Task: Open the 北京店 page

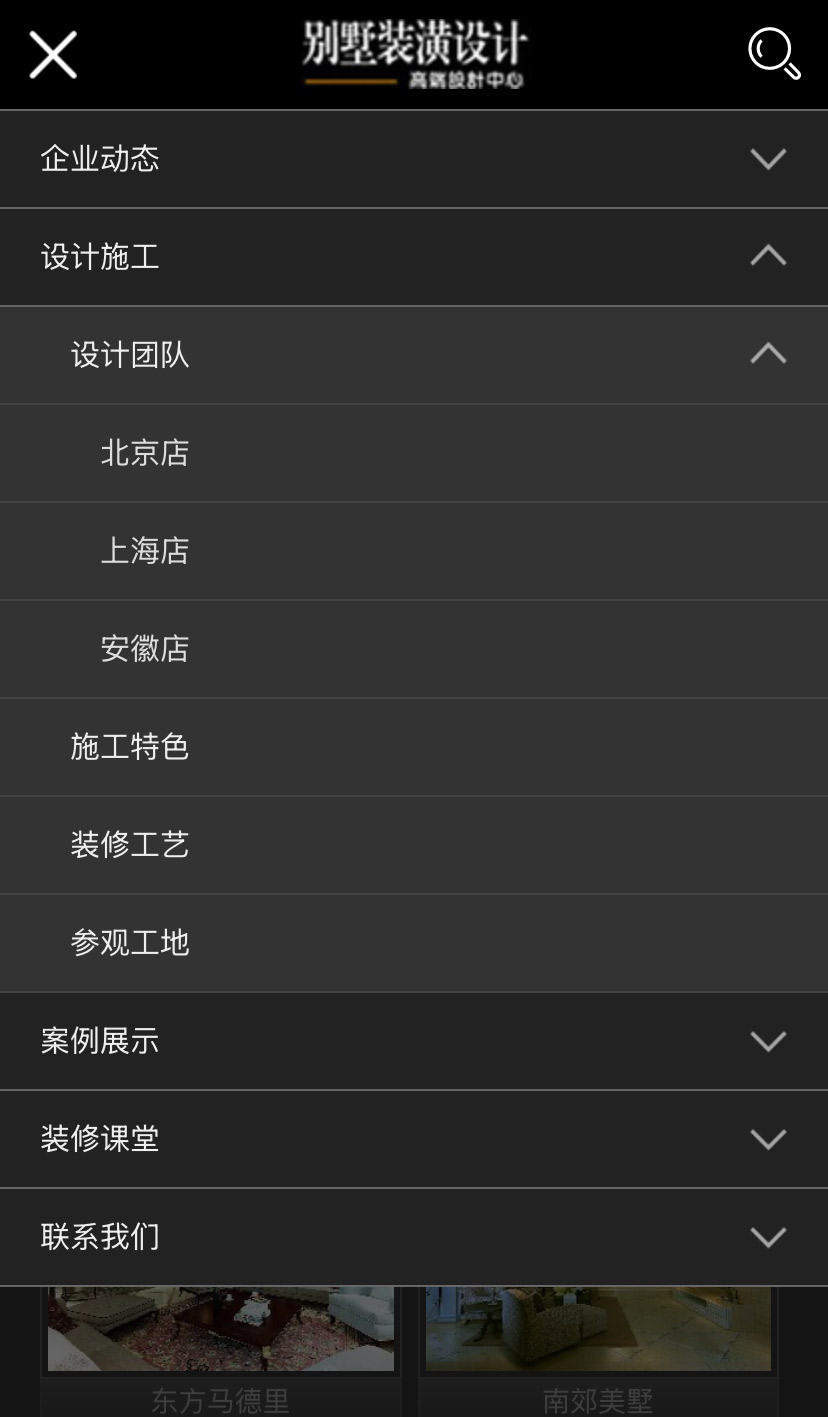Action: pos(414,453)
